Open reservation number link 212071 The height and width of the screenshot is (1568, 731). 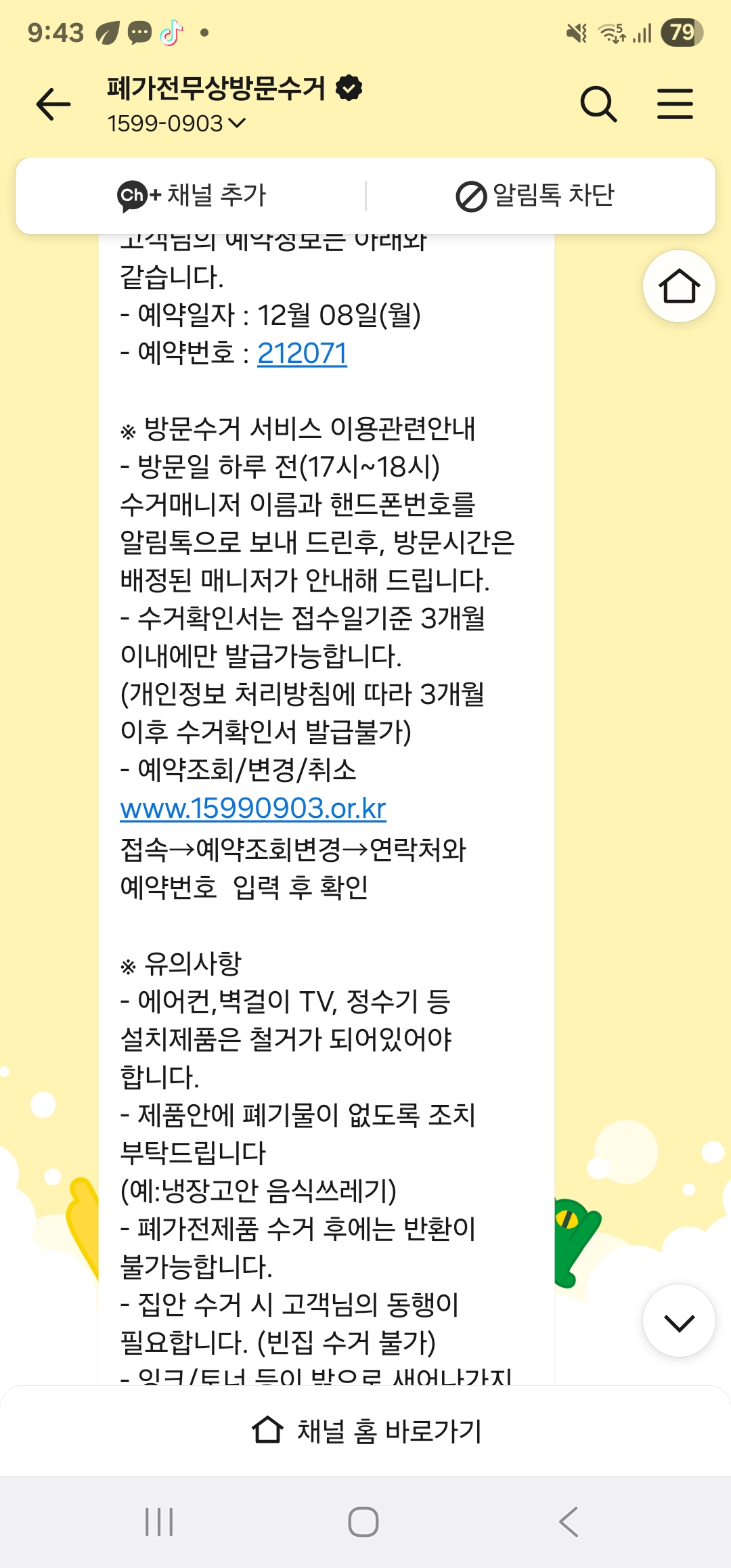click(x=302, y=353)
